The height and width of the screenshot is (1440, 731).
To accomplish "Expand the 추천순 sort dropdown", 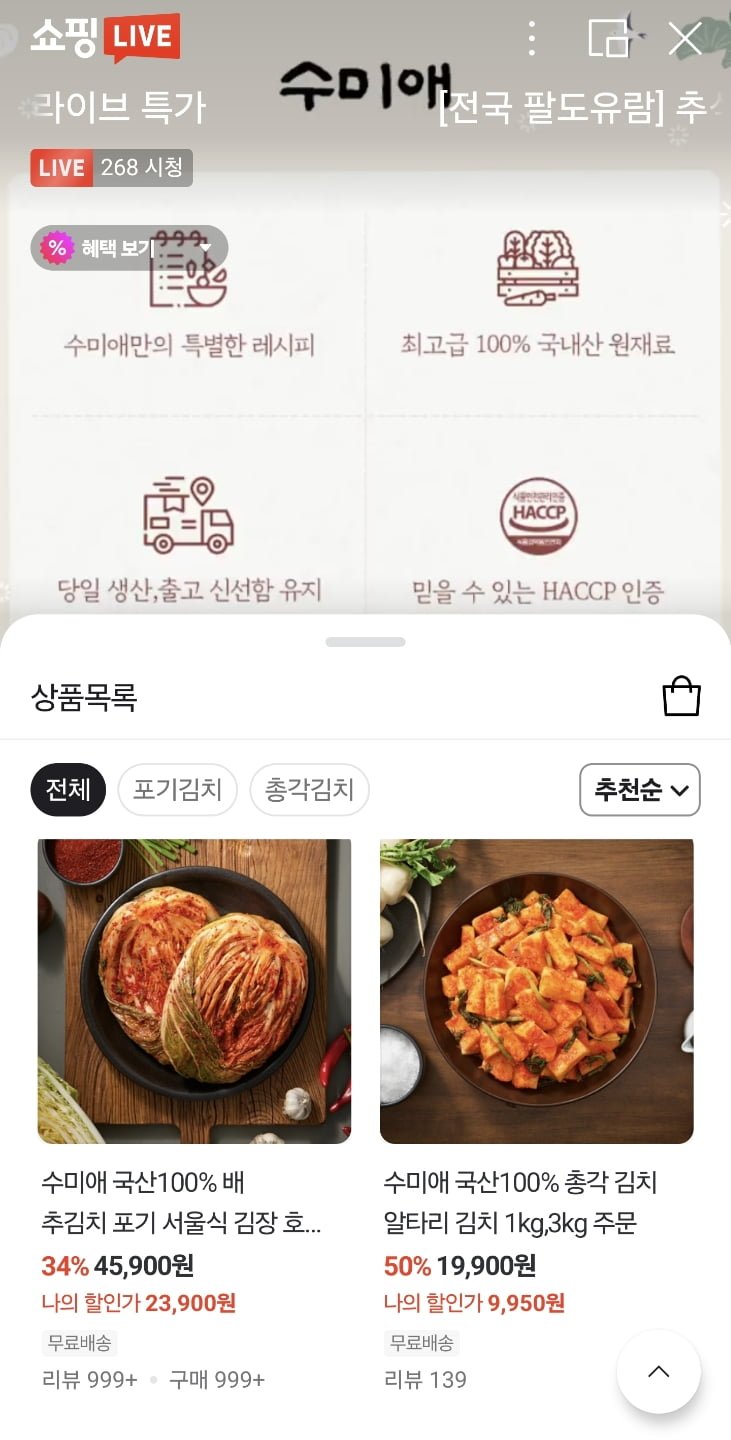I will pyautogui.click(x=640, y=790).
